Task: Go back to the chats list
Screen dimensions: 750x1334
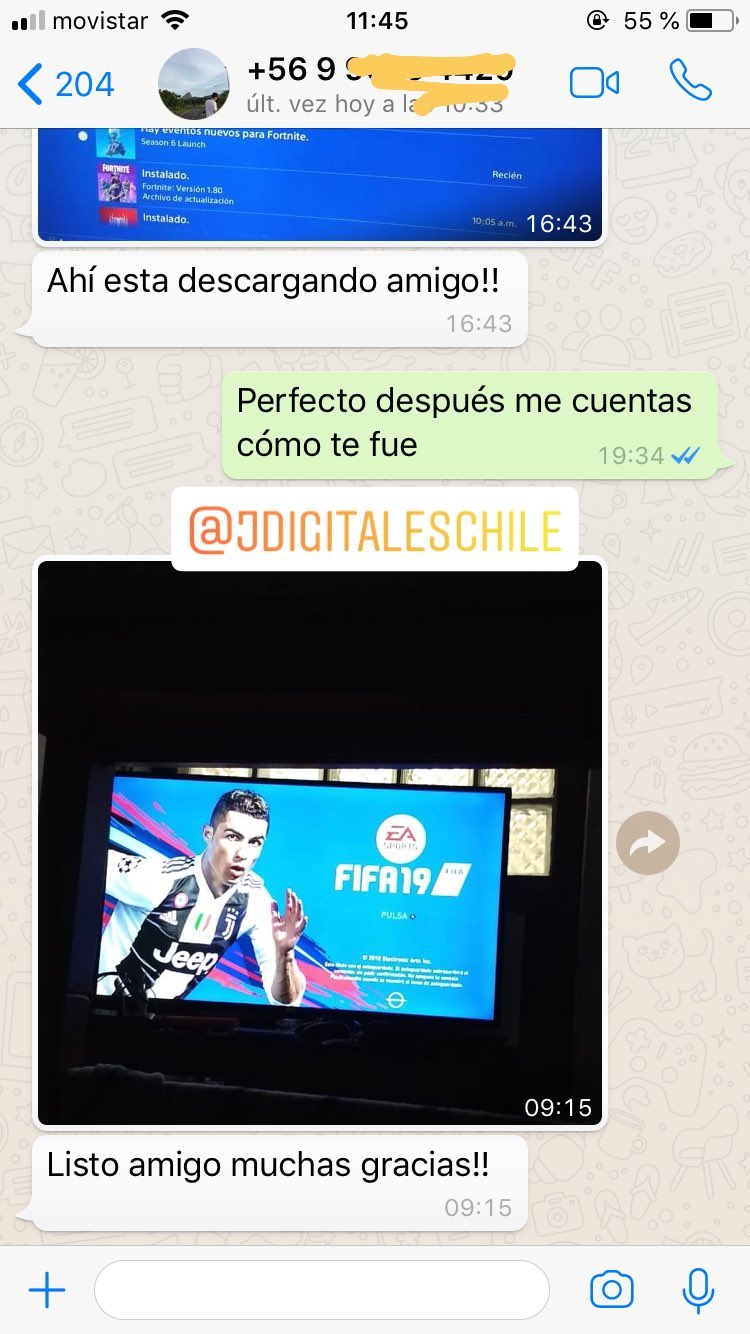Action: coord(66,84)
